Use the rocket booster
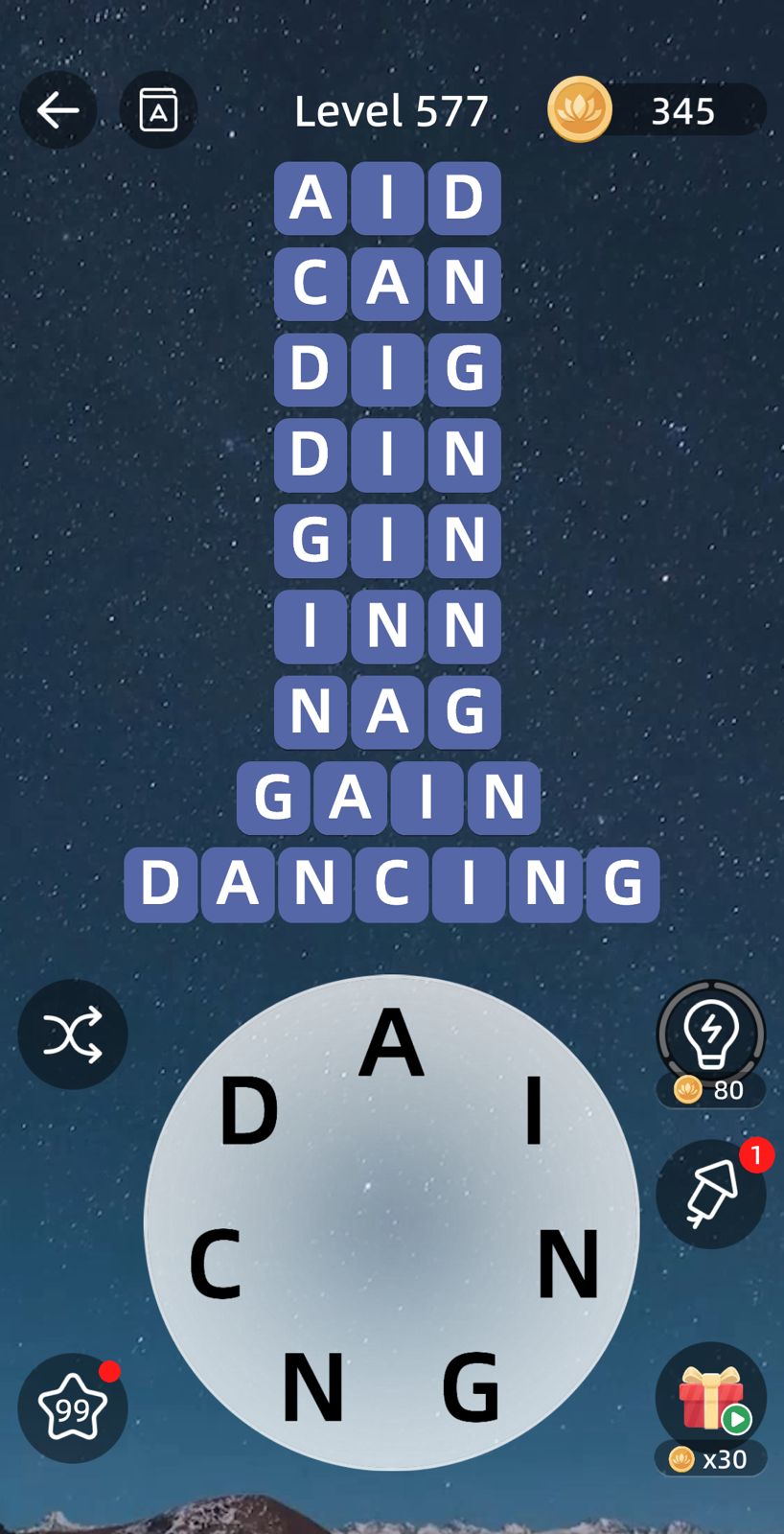 click(x=710, y=1195)
